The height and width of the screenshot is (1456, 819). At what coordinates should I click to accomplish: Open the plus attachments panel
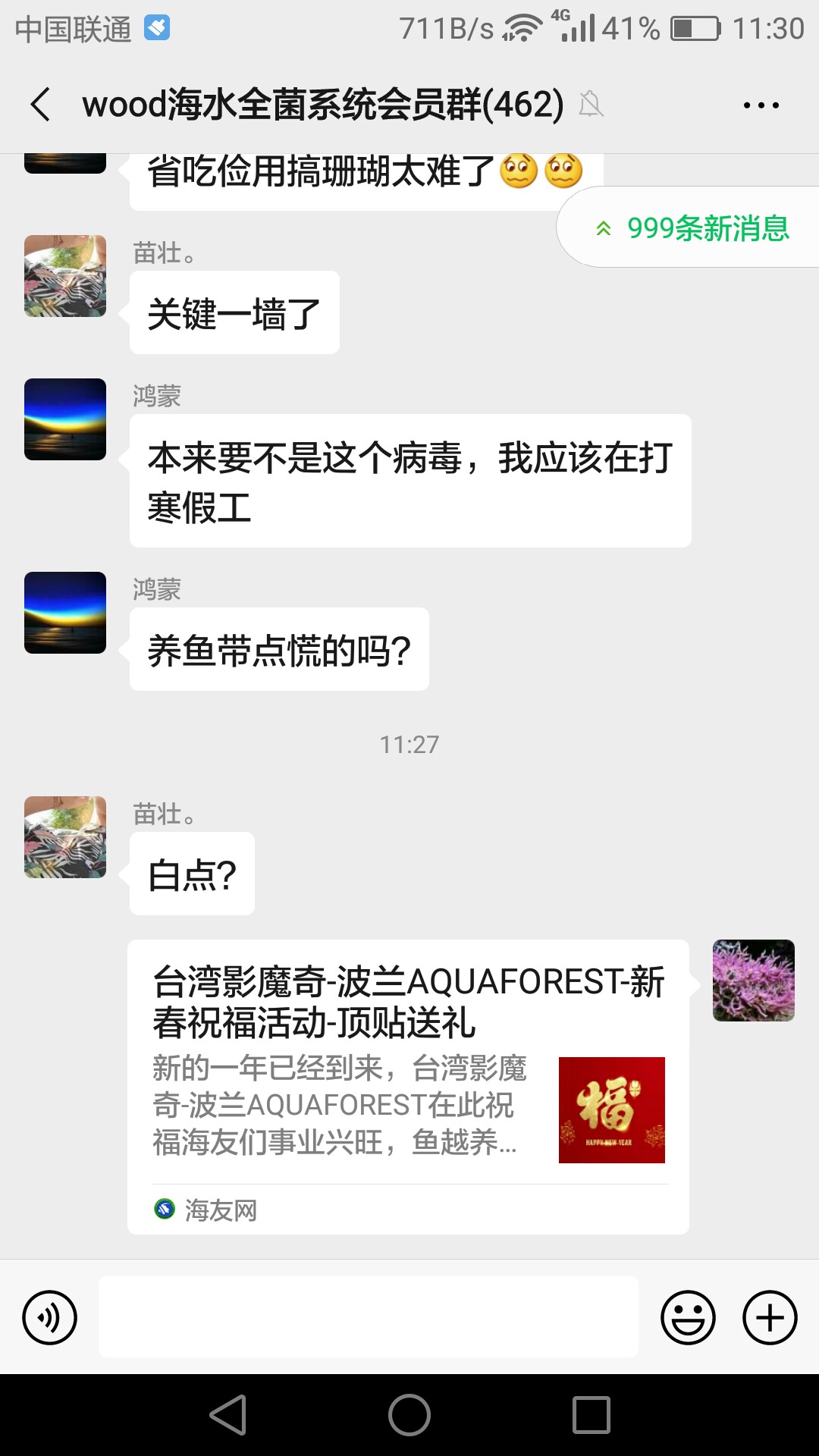pos(770,1317)
